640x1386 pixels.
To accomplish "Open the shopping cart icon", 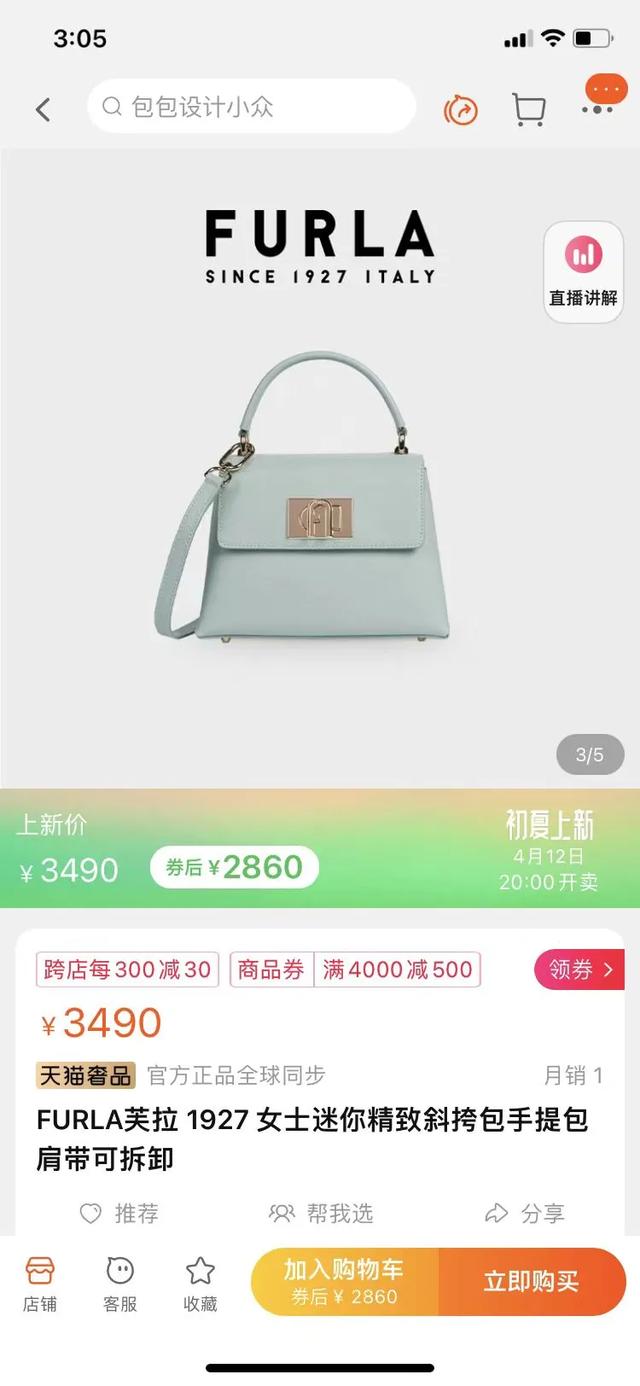I will (x=528, y=109).
